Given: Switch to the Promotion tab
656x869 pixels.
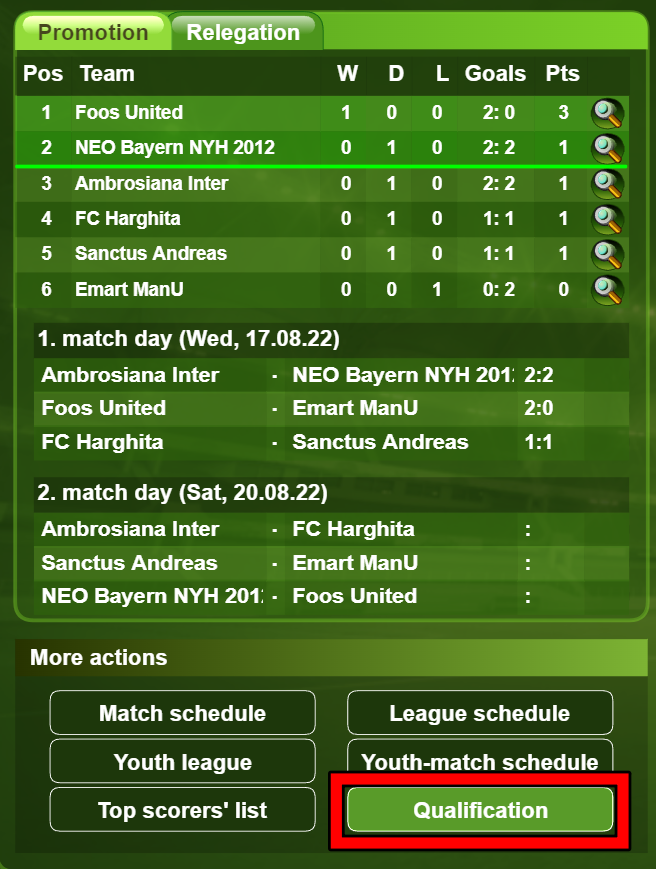Looking at the screenshot, I should tap(92, 32).
